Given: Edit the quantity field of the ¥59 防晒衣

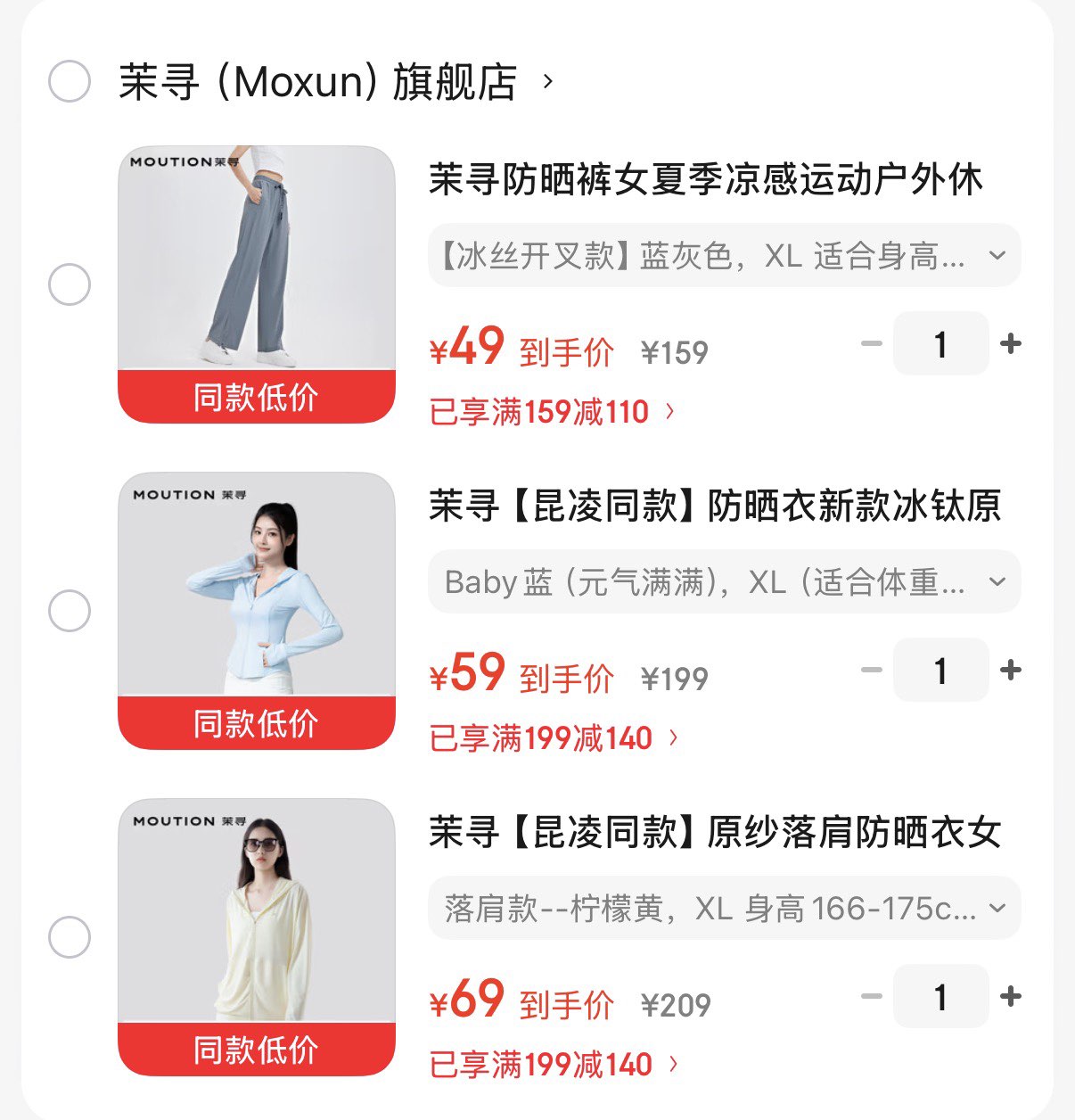Looking at the screenshot, I should click(940, 670).
